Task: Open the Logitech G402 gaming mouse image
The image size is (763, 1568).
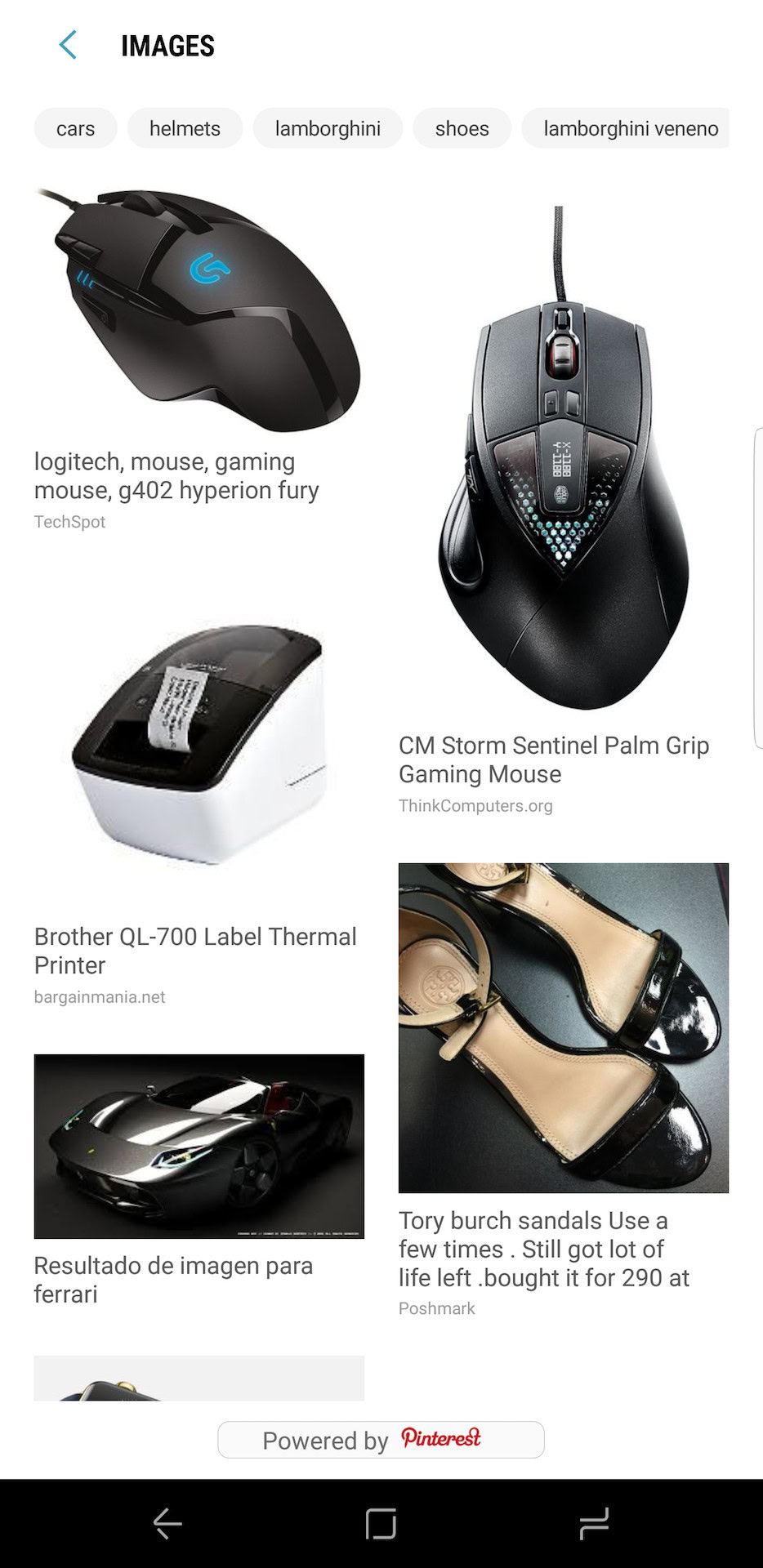Action: click(x=199, y=310)
